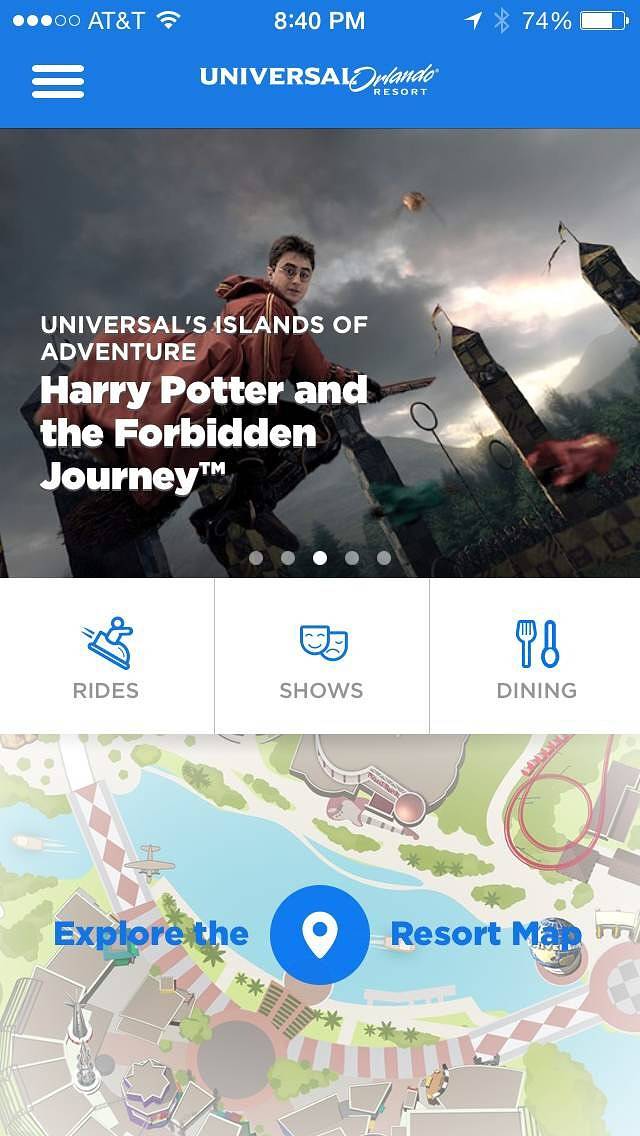
Task: Jump to the last carousel page dot
Action: 384,558
